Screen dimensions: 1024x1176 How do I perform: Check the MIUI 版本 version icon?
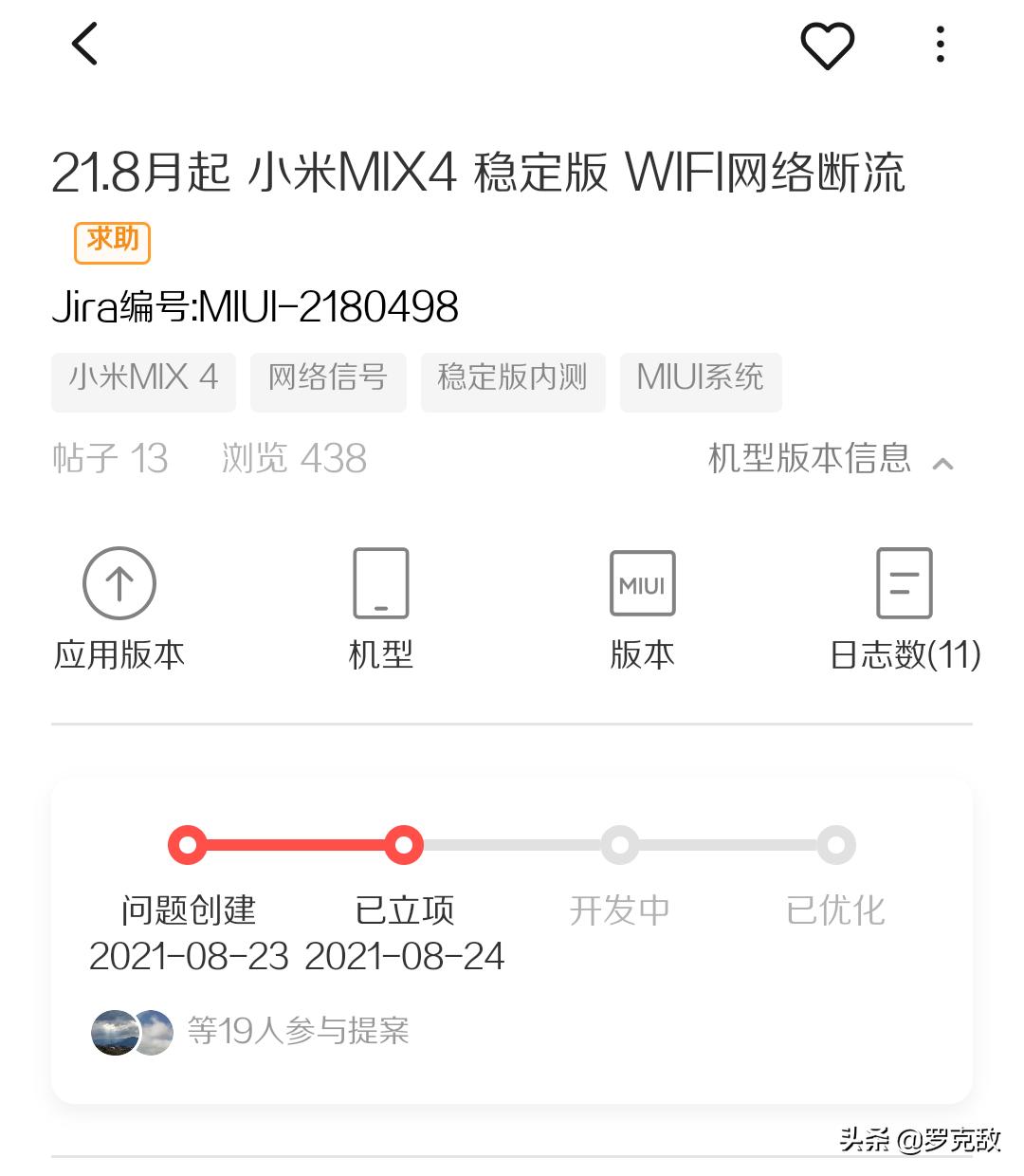[x=642, y=605]
